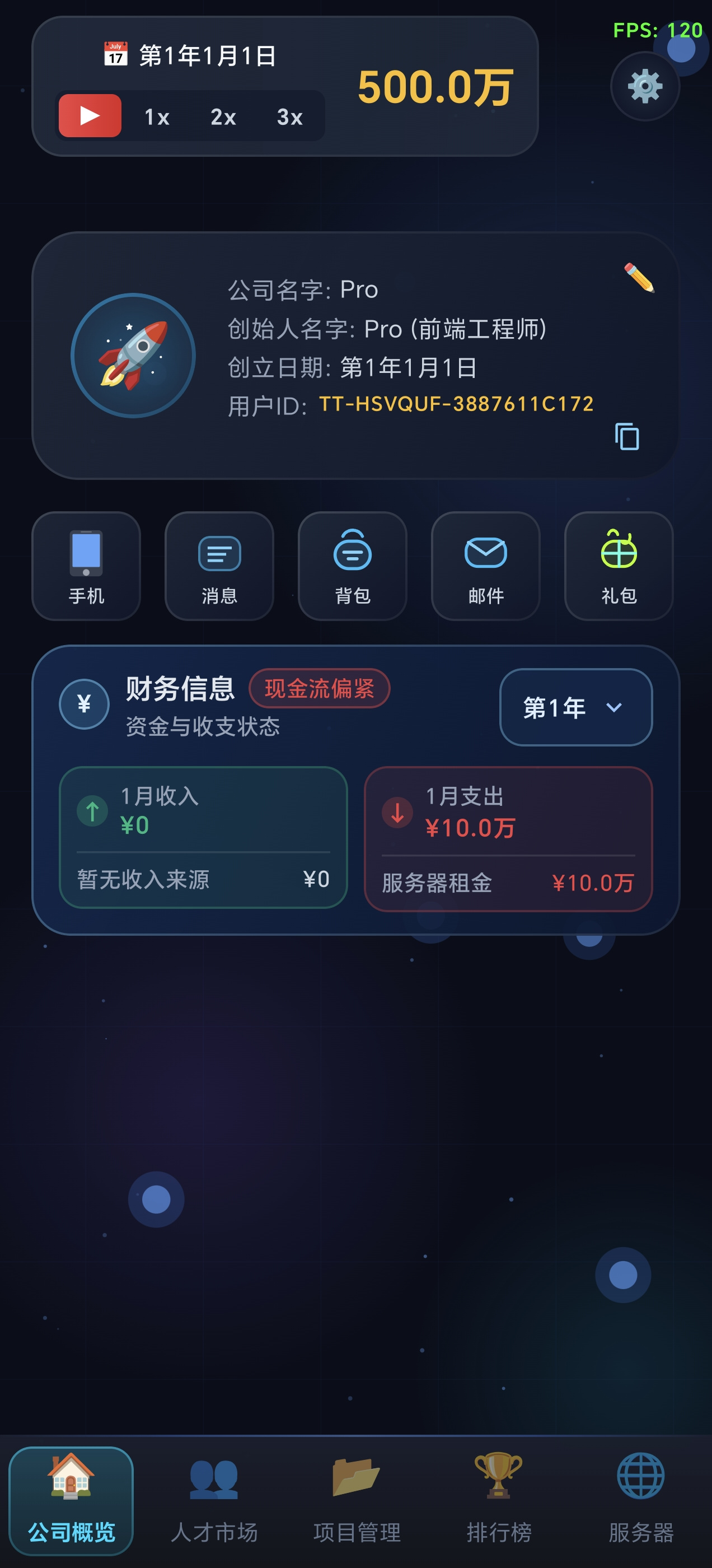Expand the 第1年 year selector
Viewport: 712px width, 1568px height.
point(574,707)
